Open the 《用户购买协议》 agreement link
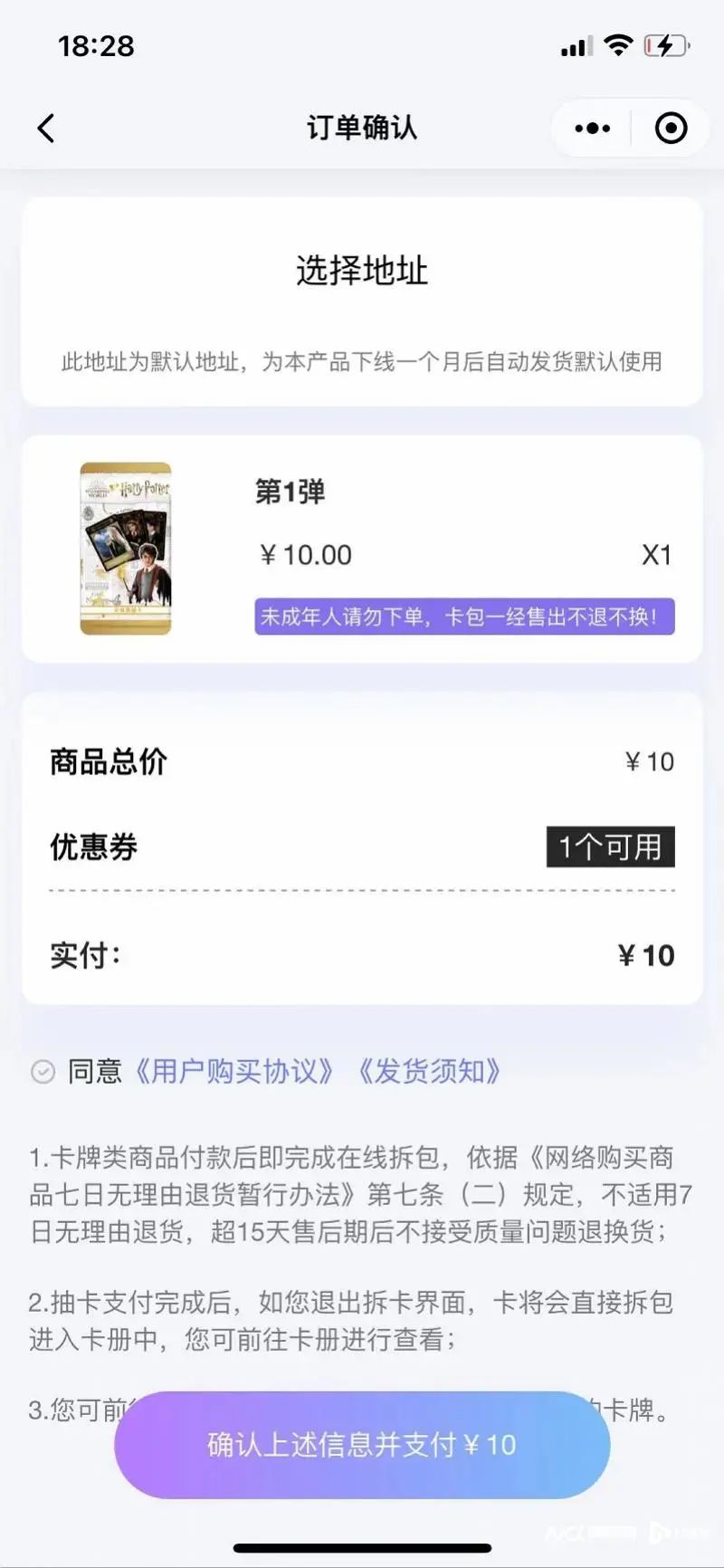This screenshot has width=724, height=1568. click(234, 1072)
